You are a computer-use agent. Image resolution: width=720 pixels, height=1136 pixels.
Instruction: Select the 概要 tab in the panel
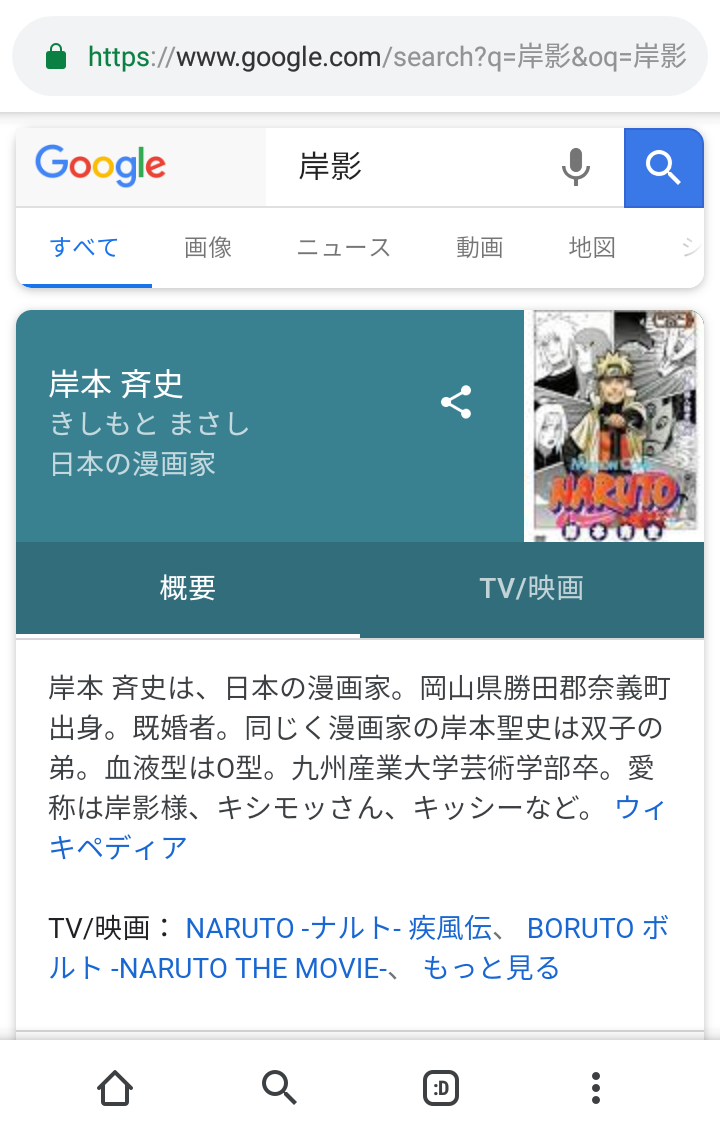pos(188,588)
